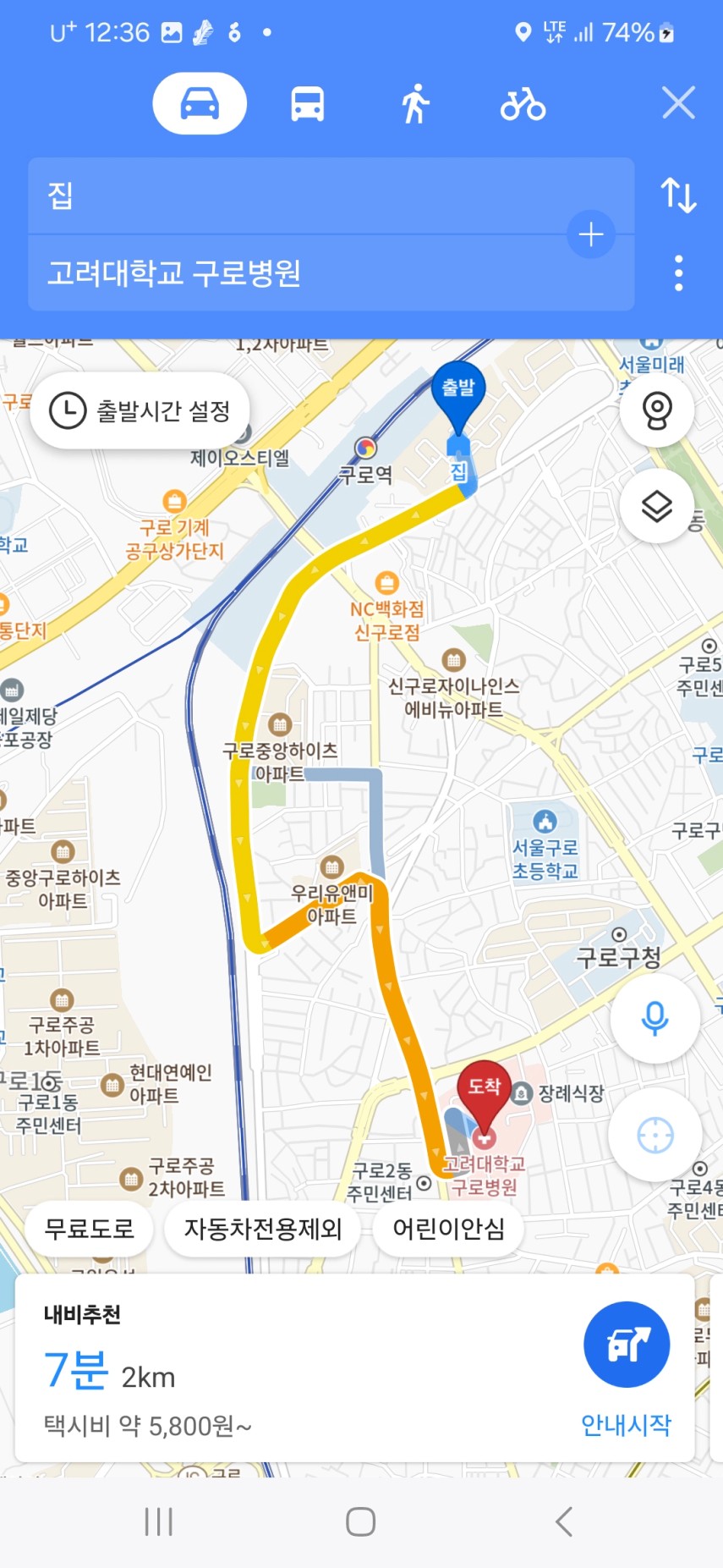
Task: Select the 무료도로 route option
Action: [x=90, y=1229]
